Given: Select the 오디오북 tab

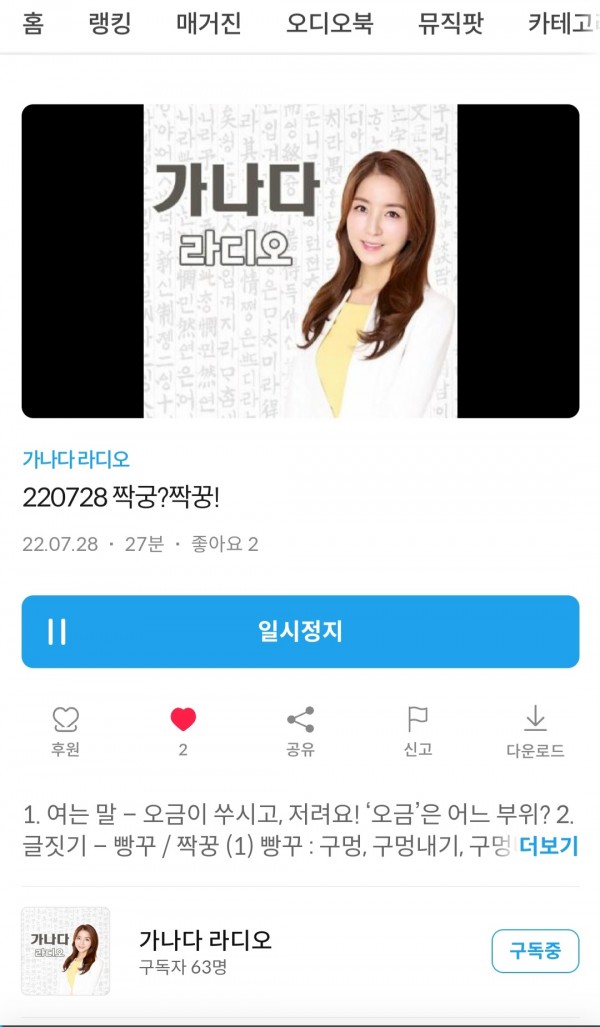Looking at the screenshot, I should click(330, 23).
